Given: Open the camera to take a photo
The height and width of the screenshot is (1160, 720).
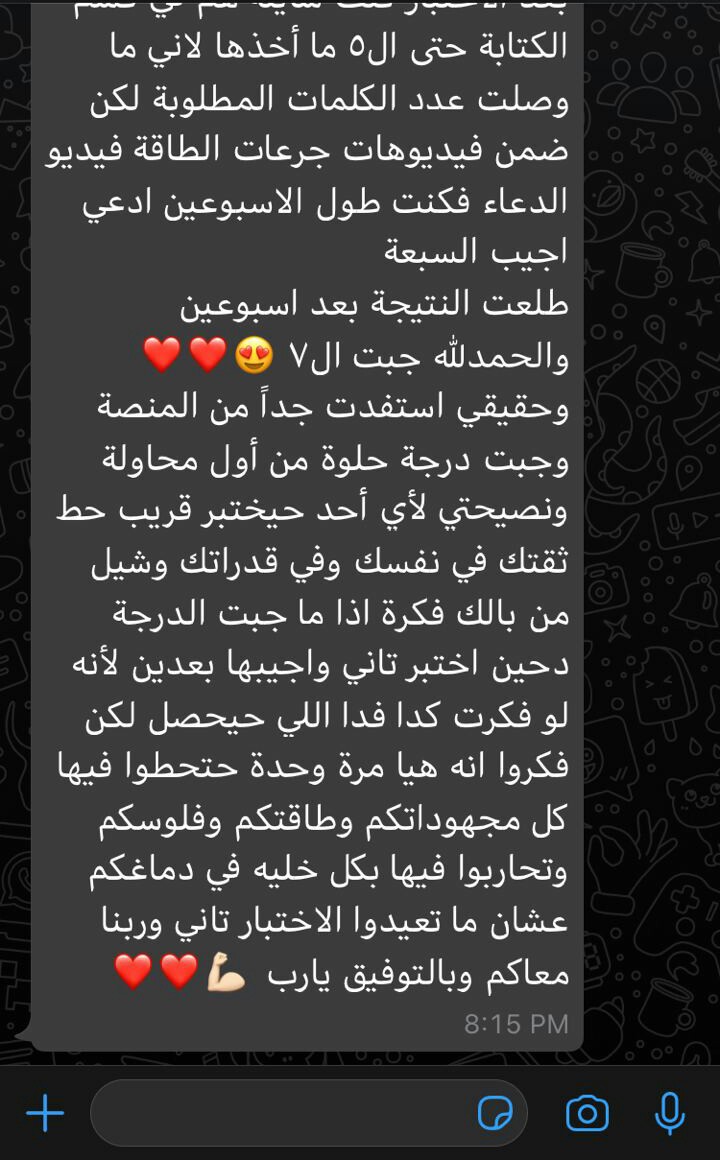Looking at the screenshot, I should click(588, 1113).
